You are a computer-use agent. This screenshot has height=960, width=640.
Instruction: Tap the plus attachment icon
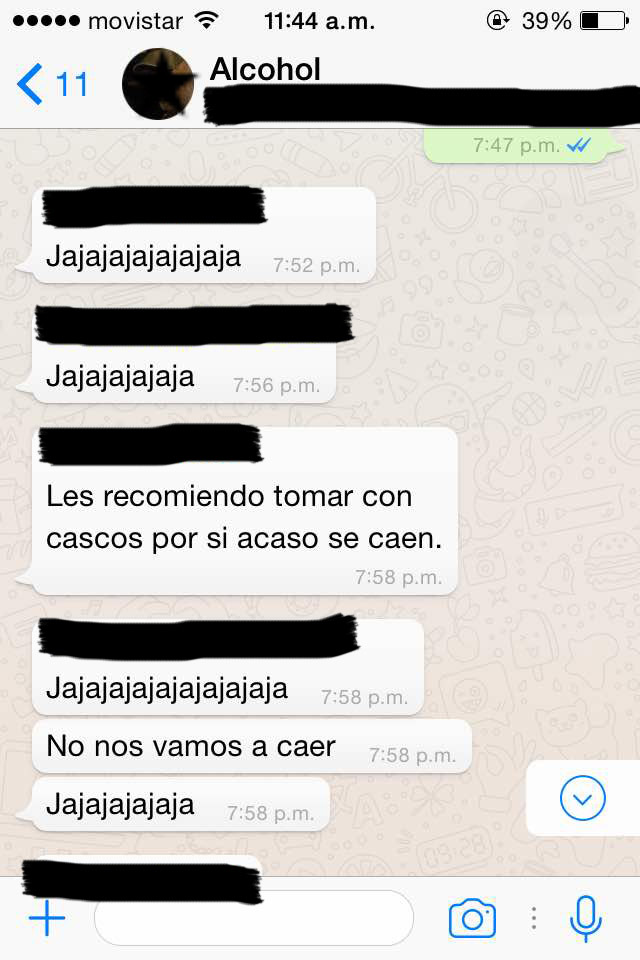(46, 918)
